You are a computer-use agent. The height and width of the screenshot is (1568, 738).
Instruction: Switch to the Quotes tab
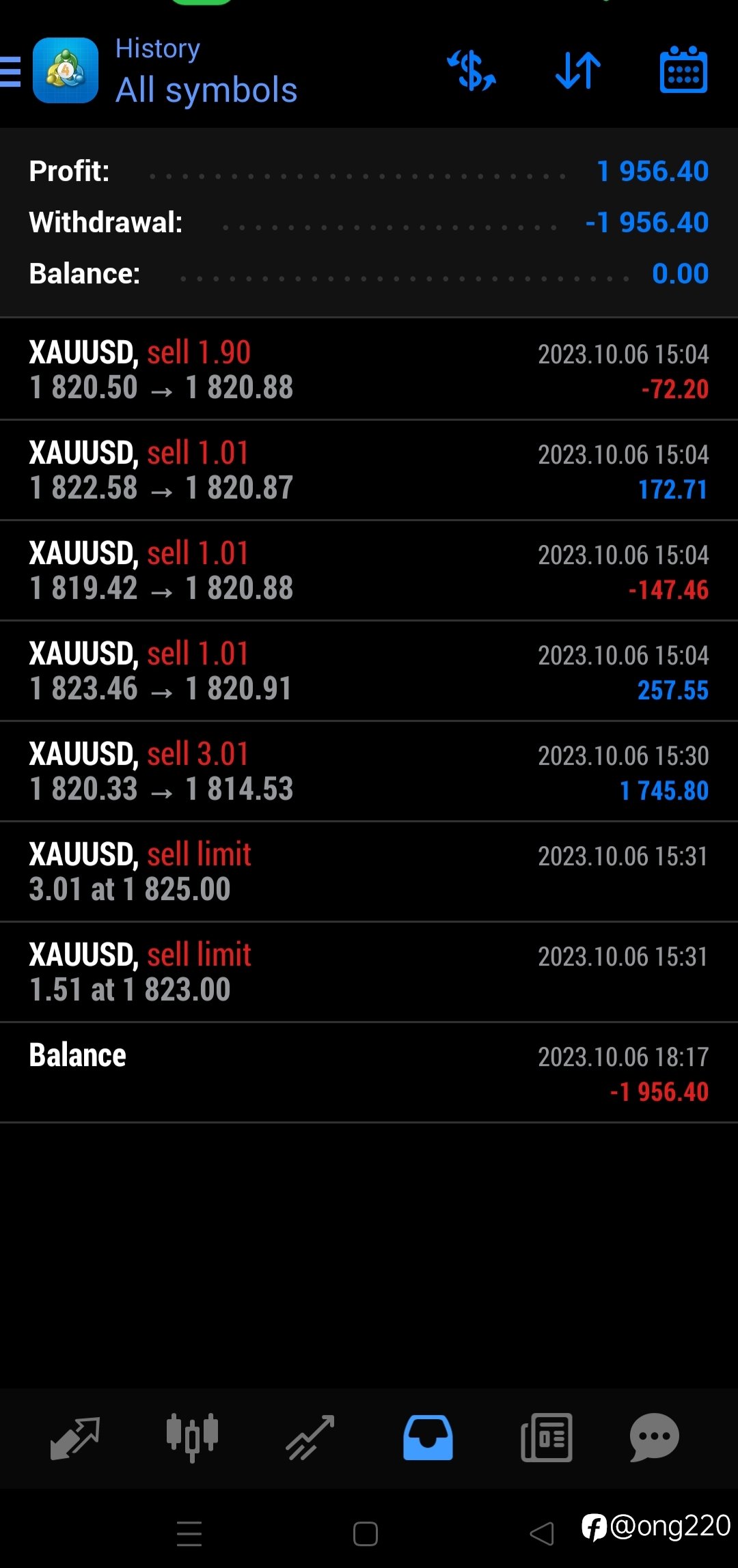pyautogui.click(x=75, y=1438)
